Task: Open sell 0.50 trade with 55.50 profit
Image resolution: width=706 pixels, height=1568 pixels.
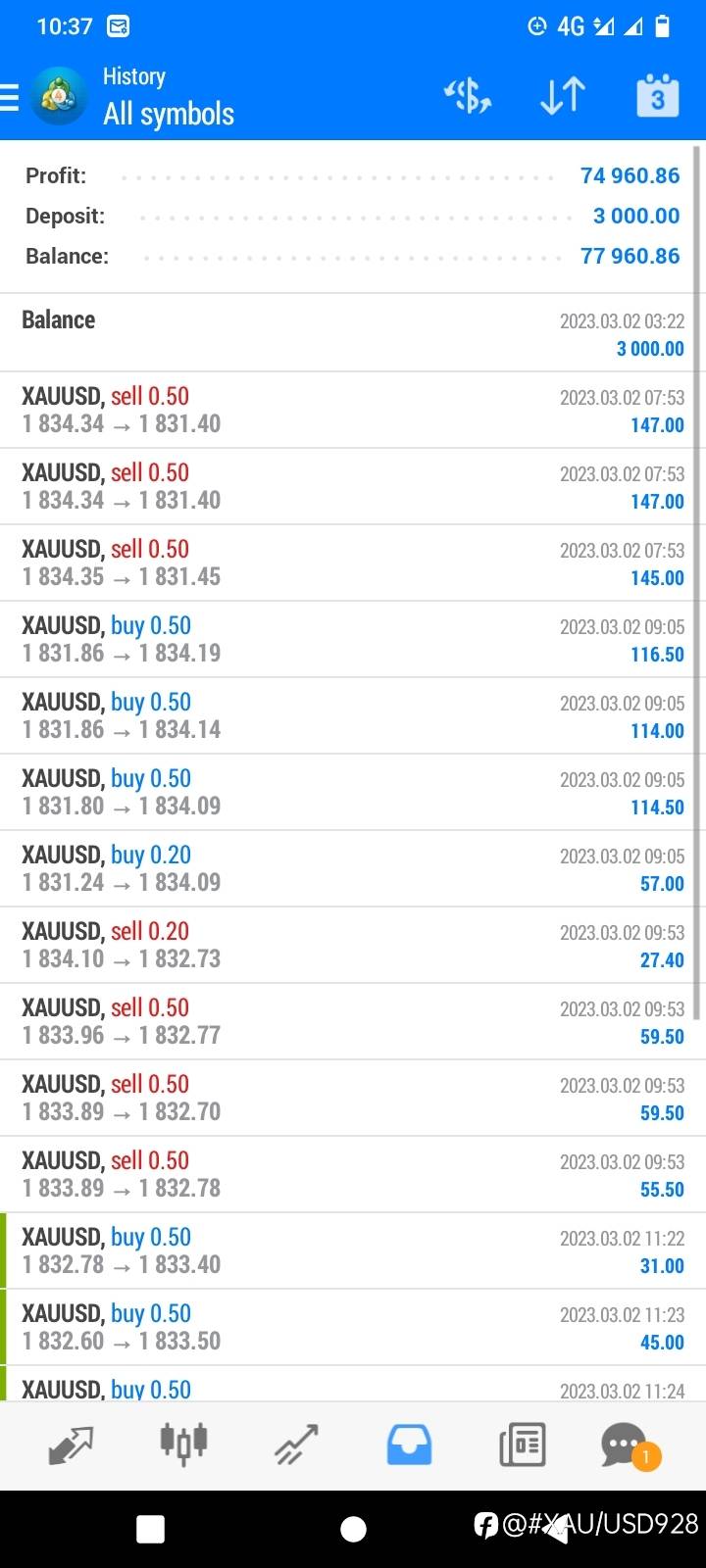Action: 353,1174
